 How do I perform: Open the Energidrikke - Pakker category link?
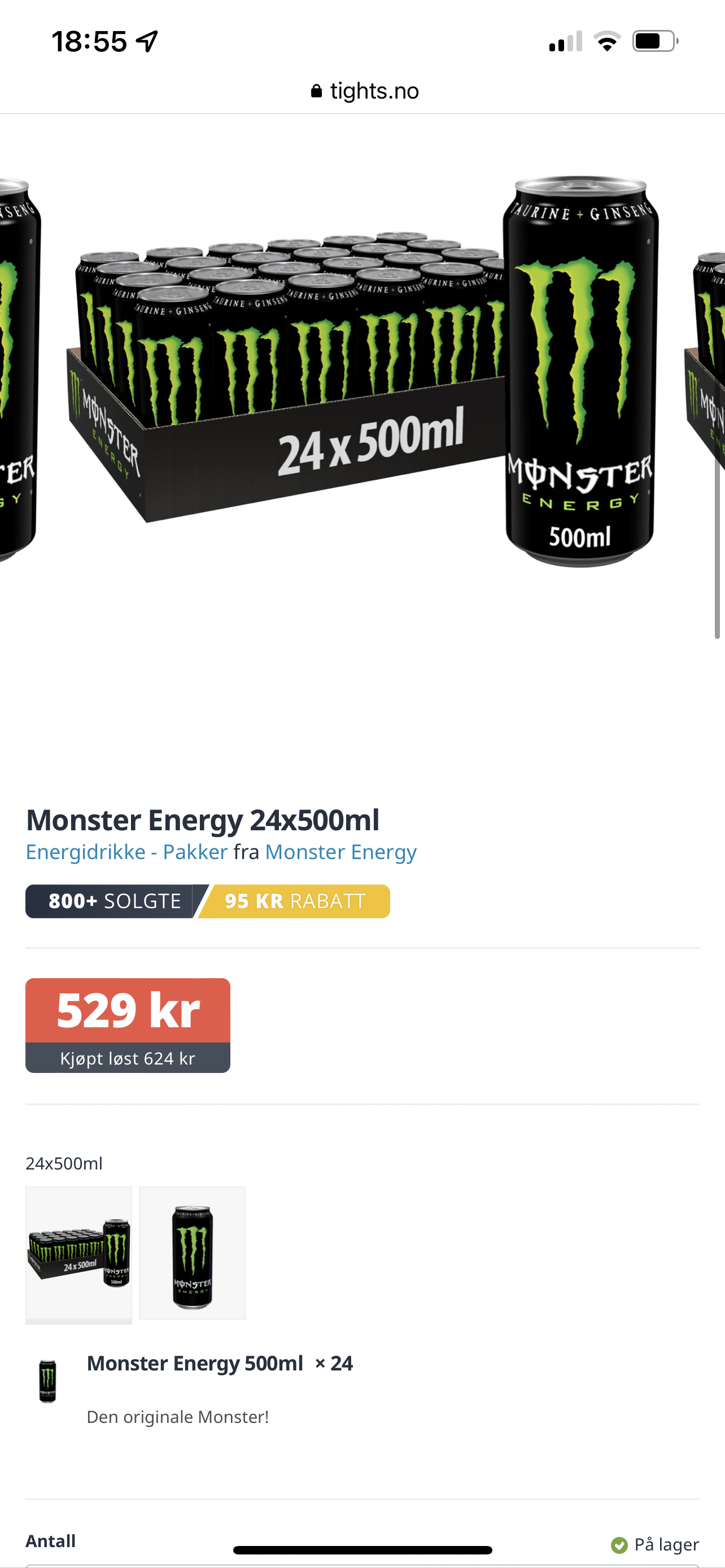click(126, 852)
